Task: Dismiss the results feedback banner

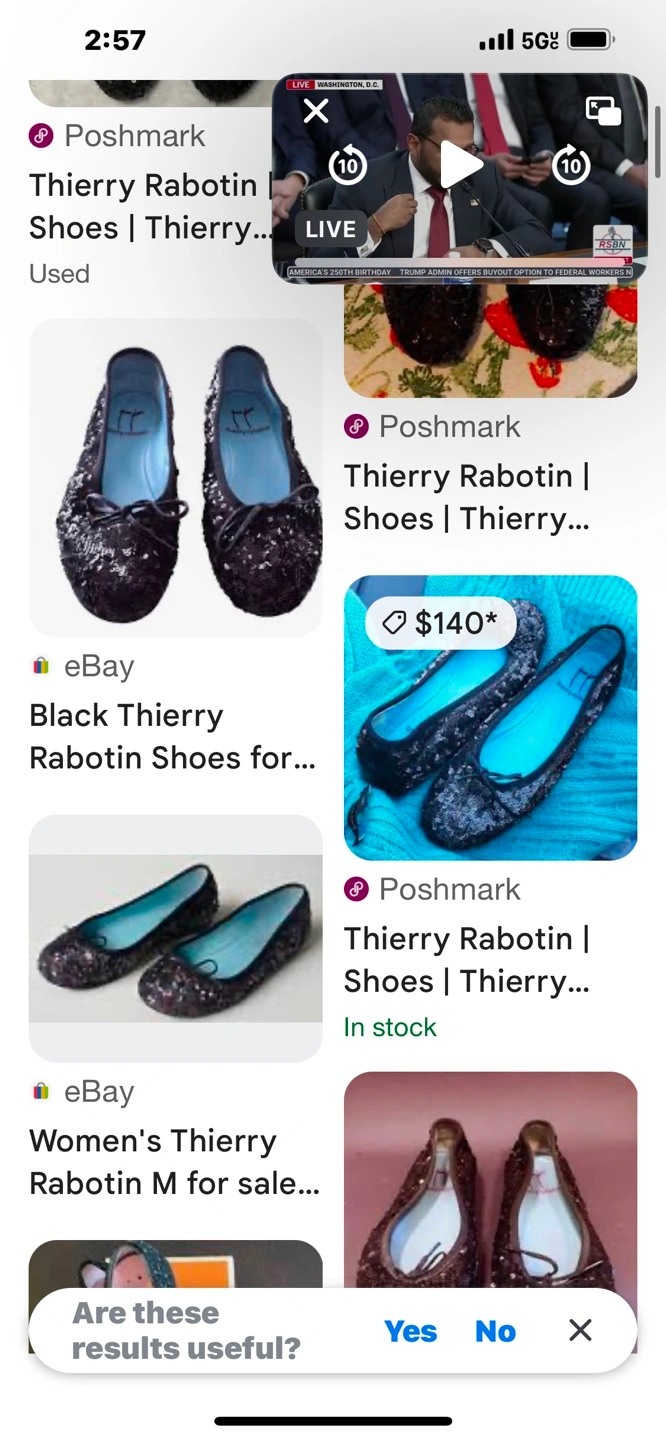Action: [x=580, y=1330]
